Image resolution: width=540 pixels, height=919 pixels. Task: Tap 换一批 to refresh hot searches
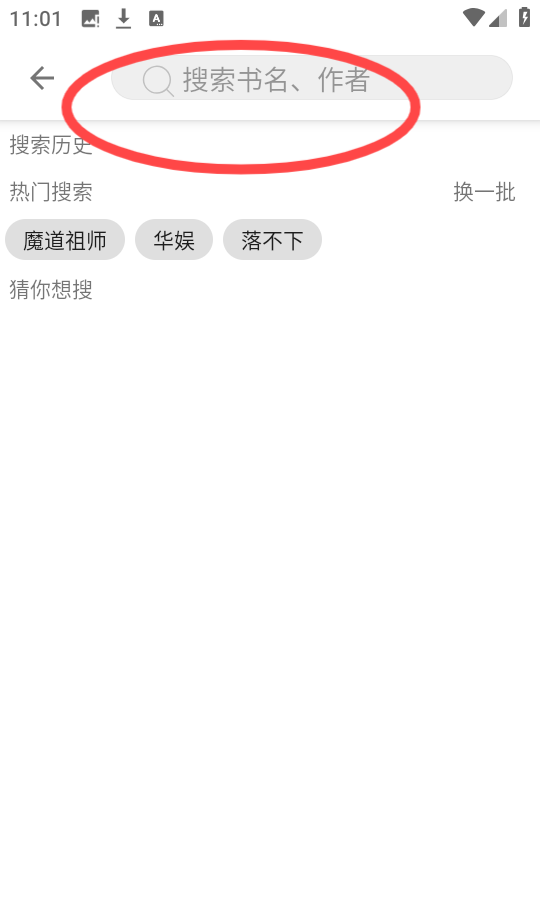pyautogui.click(x=484, y=192)
